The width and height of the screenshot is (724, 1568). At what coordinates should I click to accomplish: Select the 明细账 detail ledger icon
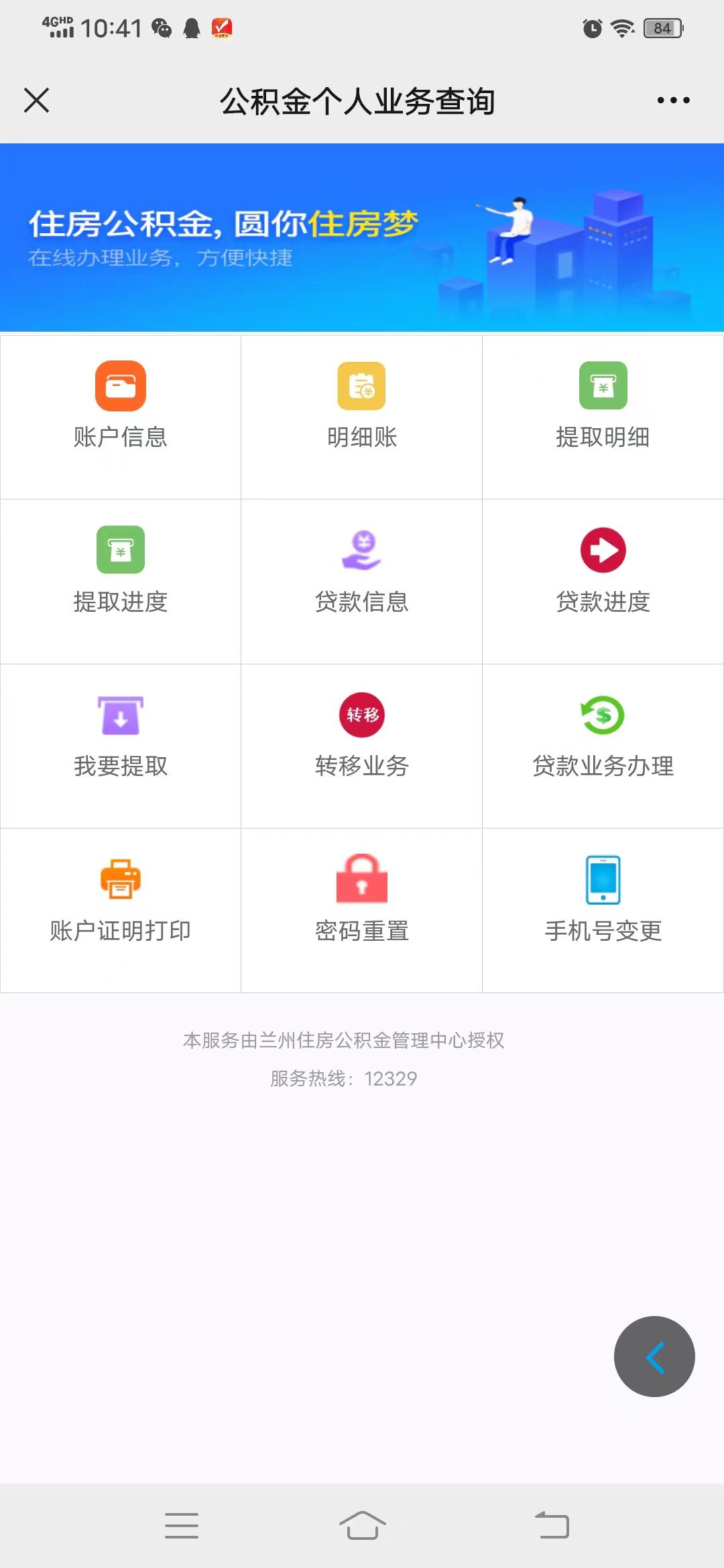pos(362,409)
